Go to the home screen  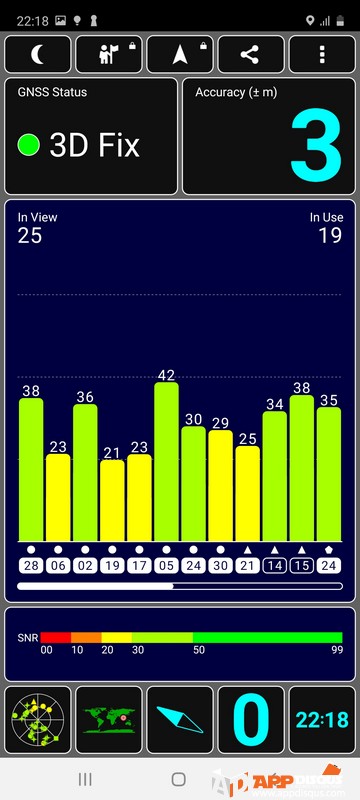point(179,779)
